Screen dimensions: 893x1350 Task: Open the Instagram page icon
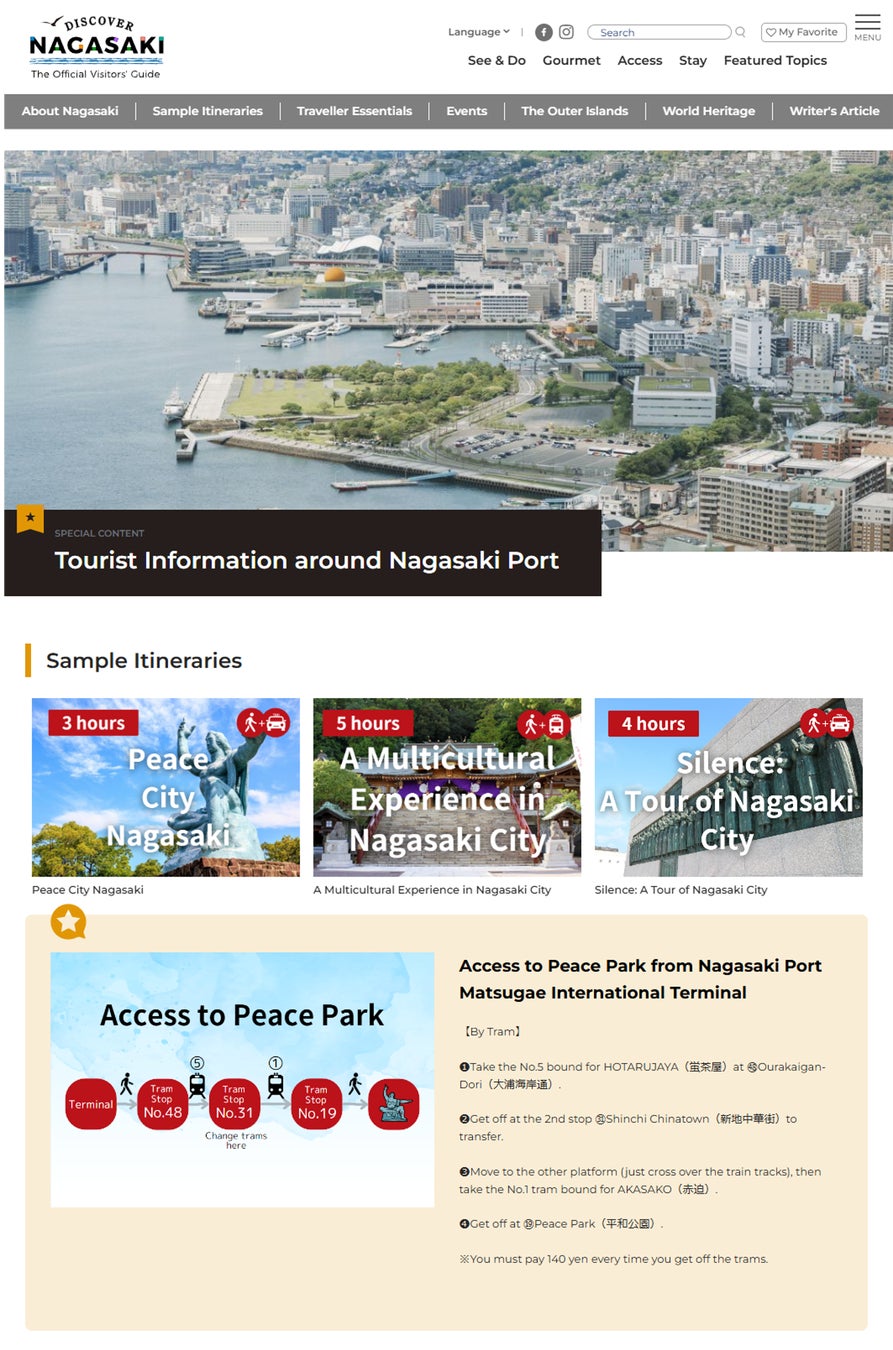(x=566, y=32)
